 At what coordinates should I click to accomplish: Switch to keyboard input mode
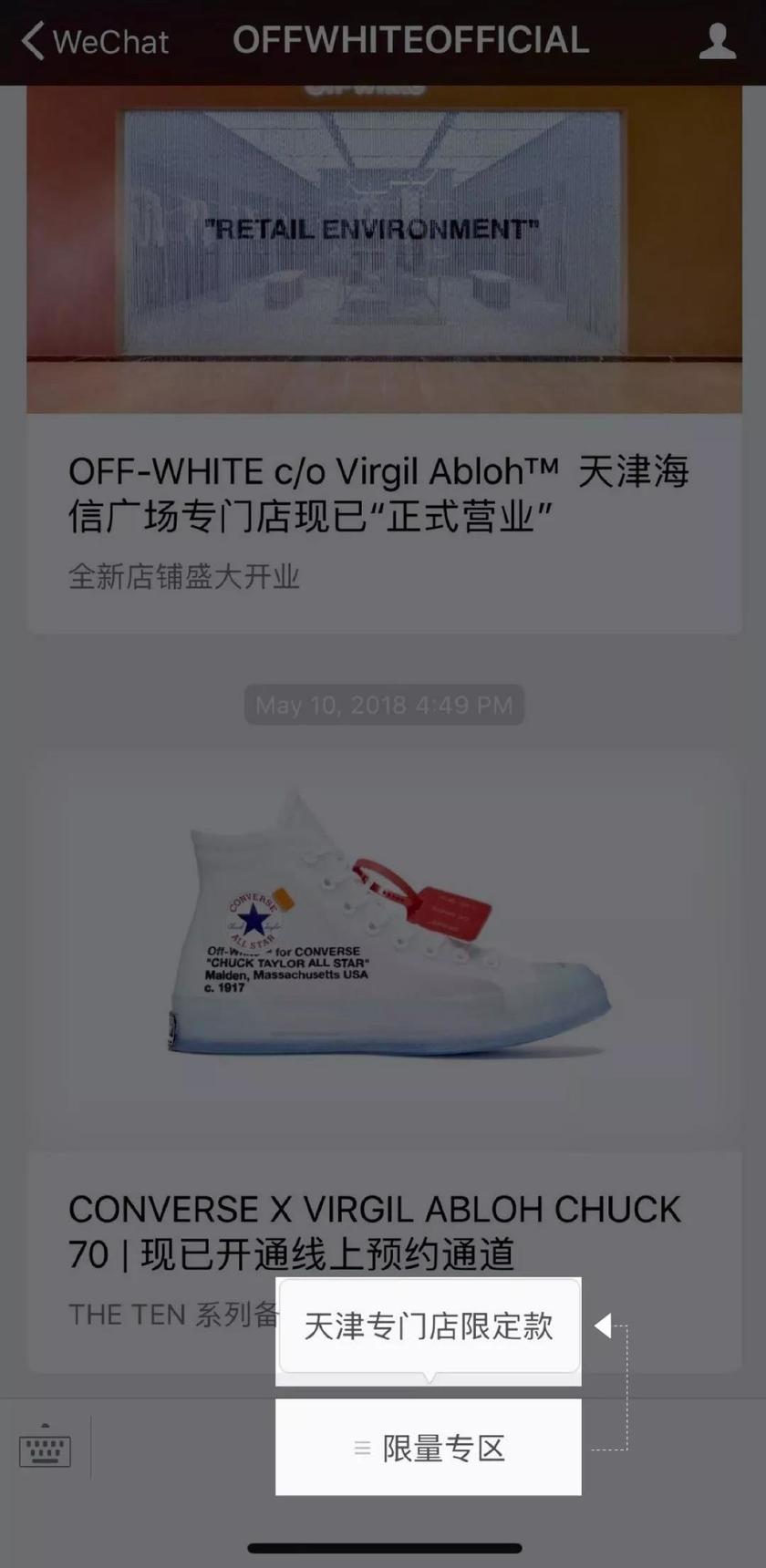click(x=45, y=1447)
